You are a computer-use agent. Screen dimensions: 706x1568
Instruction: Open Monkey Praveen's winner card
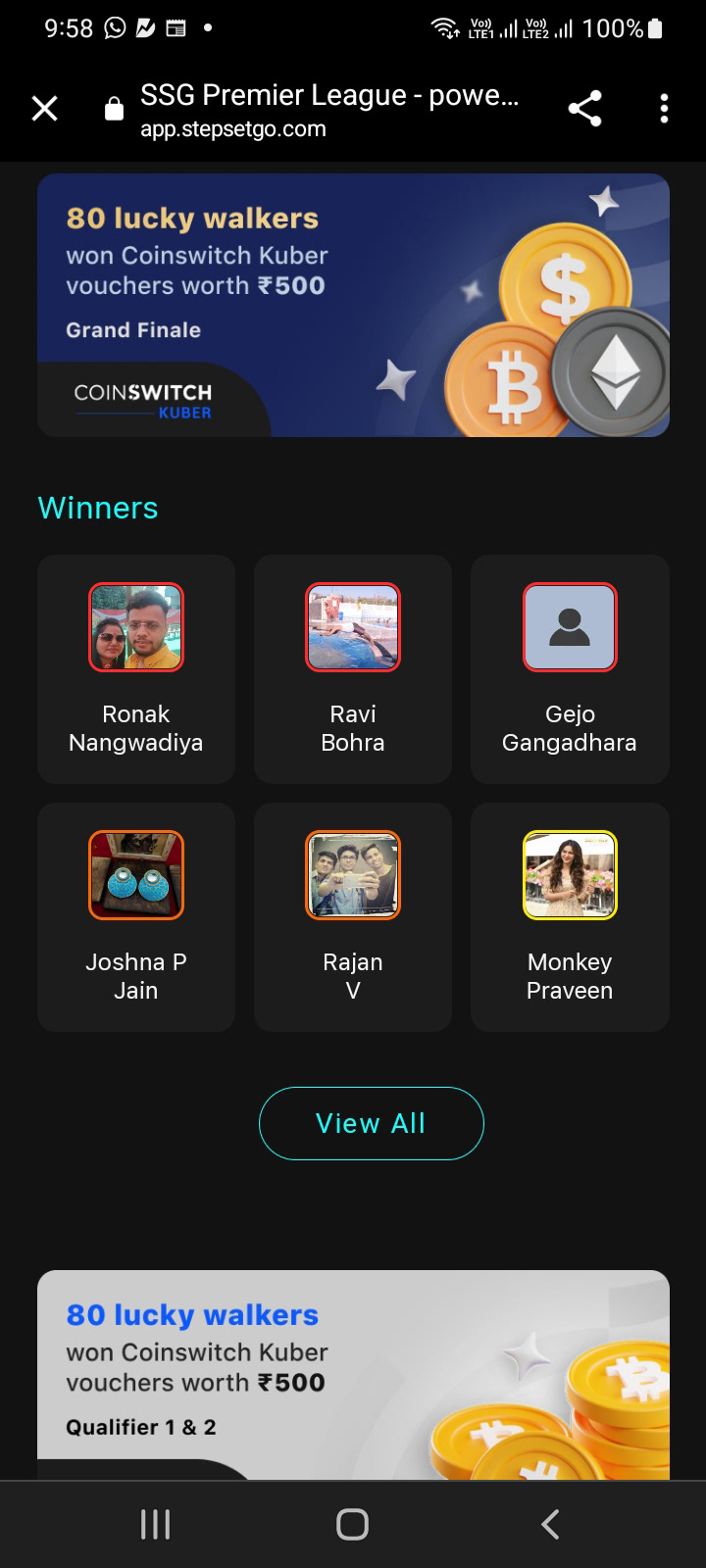tap(570, 917)
